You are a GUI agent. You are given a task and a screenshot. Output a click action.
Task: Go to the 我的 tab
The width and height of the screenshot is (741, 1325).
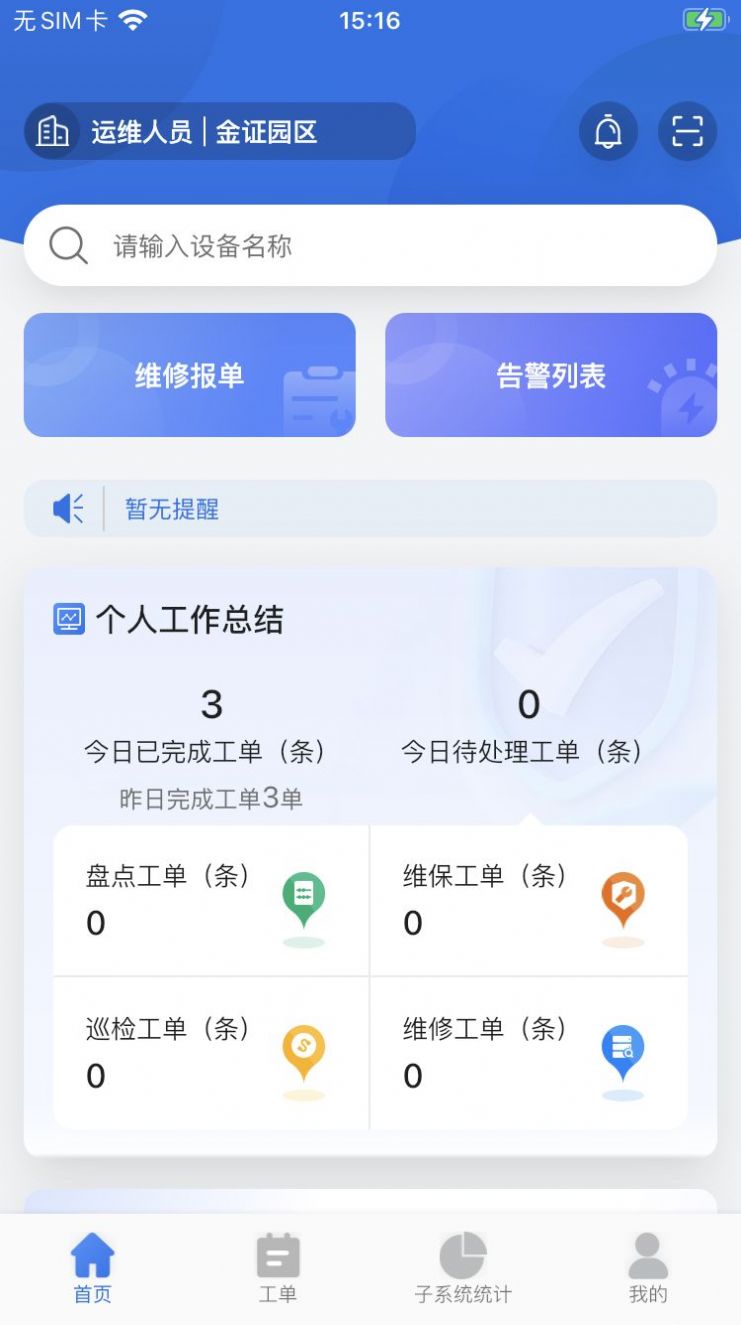tap(648, 1265)
